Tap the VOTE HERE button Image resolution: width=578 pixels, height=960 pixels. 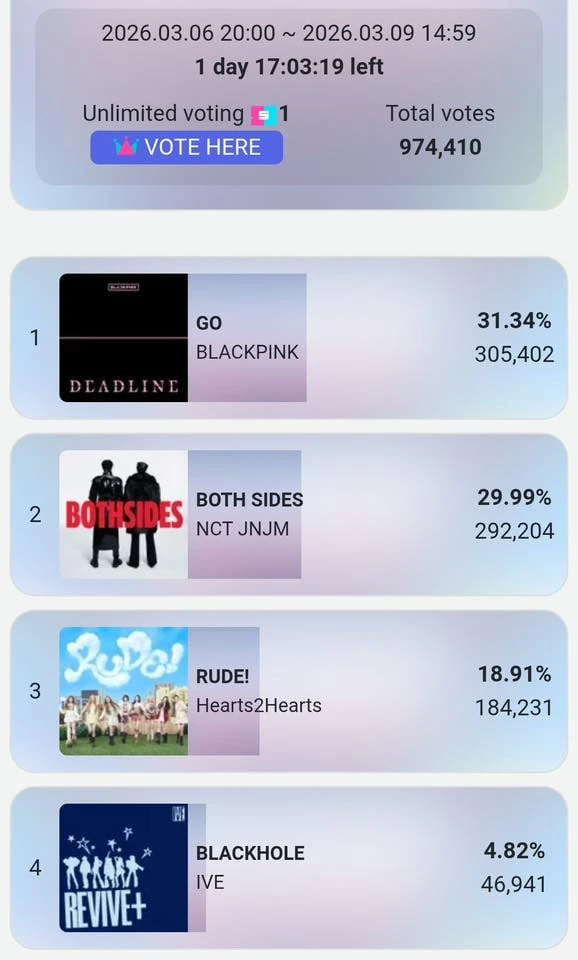[187, 148]
